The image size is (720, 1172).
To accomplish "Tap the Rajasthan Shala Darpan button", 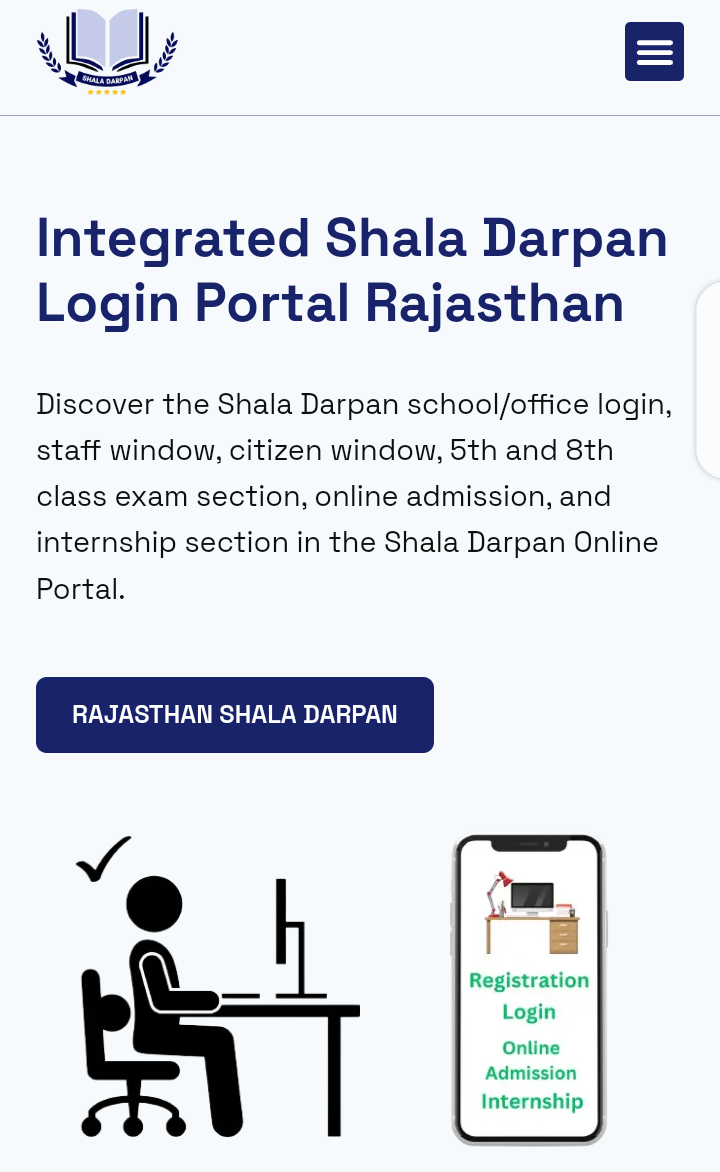I will coord(235,715).
